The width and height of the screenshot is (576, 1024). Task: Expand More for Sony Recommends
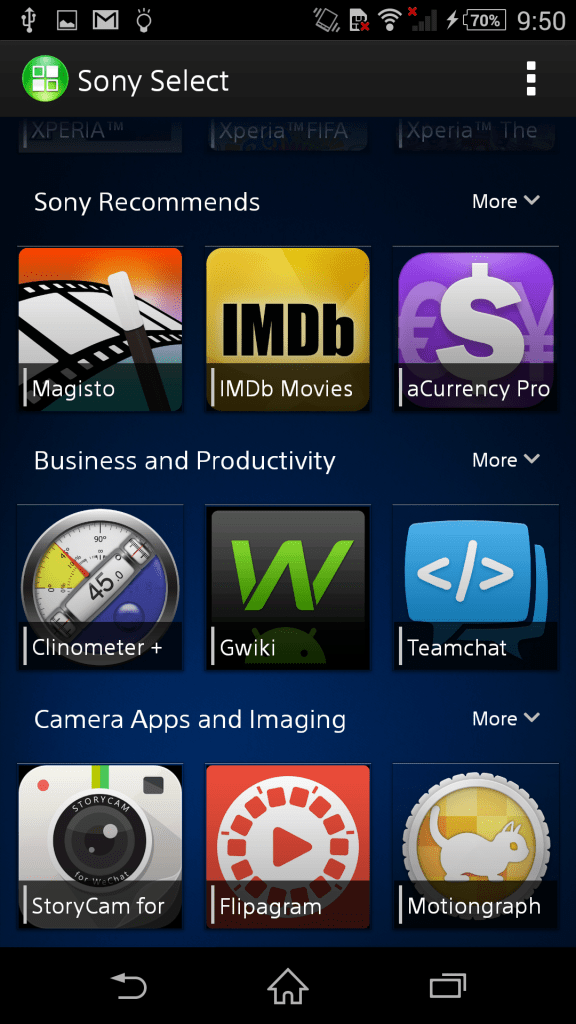[x=505, y=201]
